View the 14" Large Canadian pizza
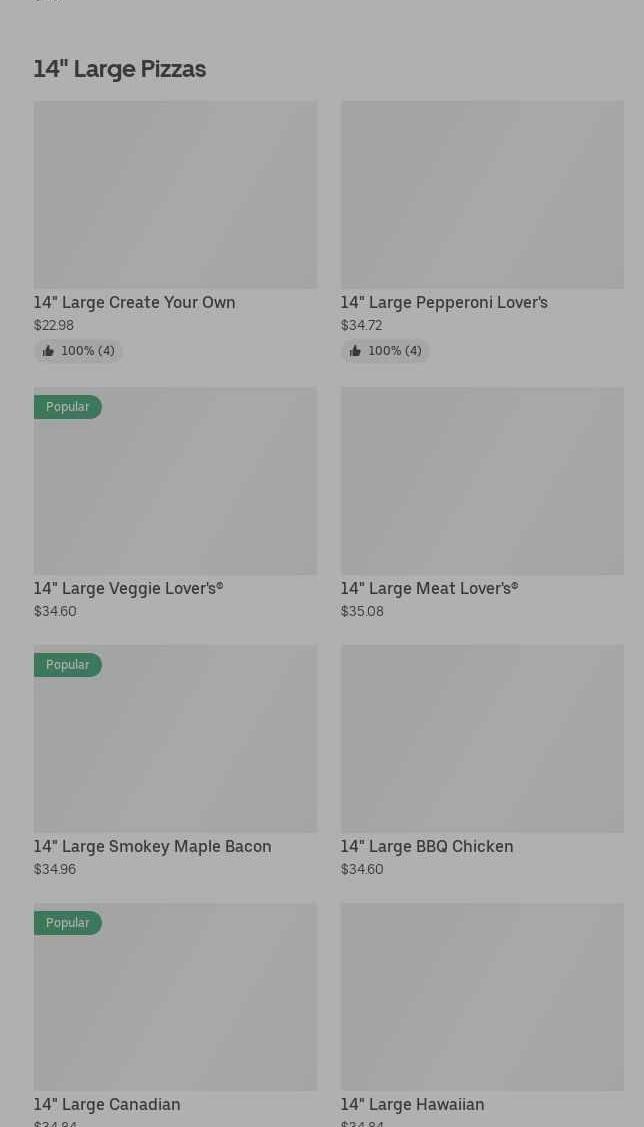 point(175,998)
